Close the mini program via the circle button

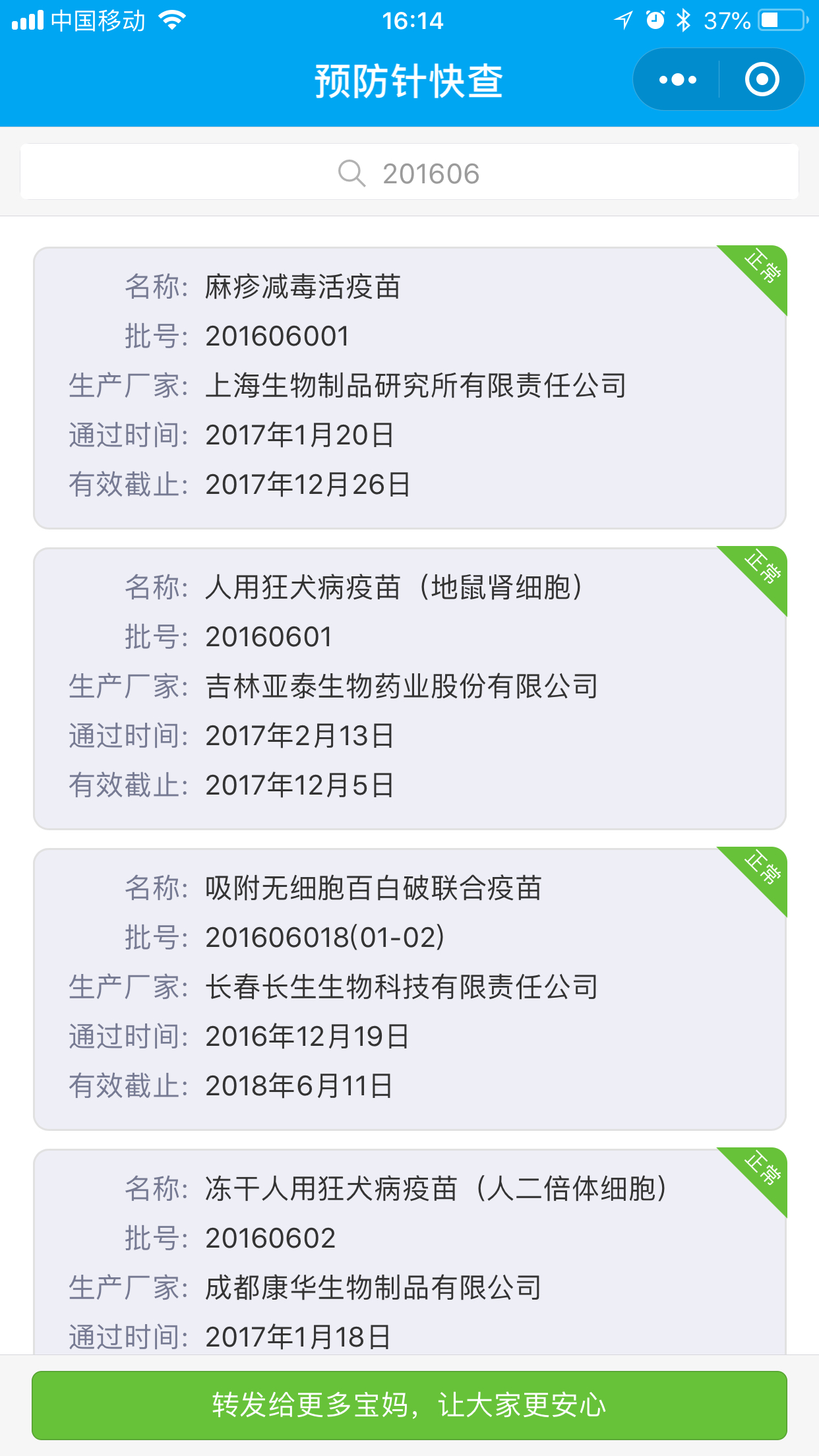(x=762, y=80)
